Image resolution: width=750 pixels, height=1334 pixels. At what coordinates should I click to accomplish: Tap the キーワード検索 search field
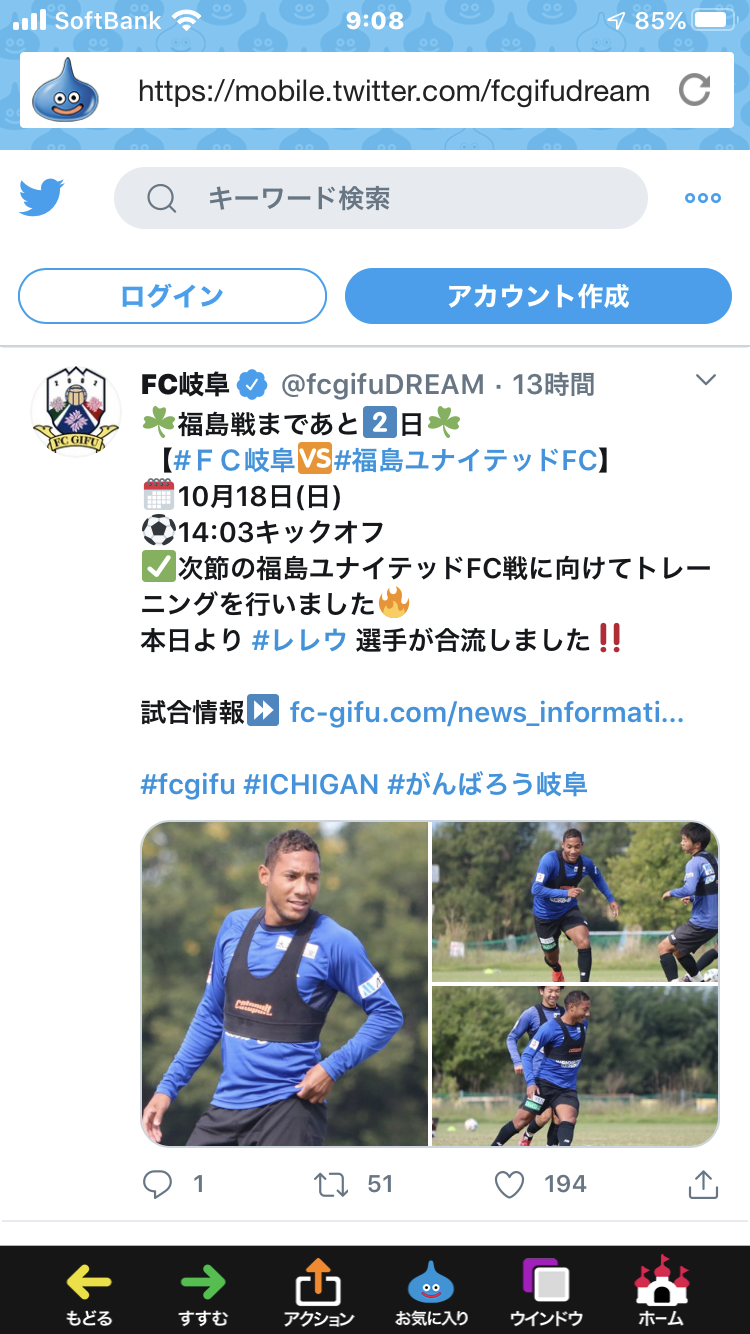tap(381, 198)
